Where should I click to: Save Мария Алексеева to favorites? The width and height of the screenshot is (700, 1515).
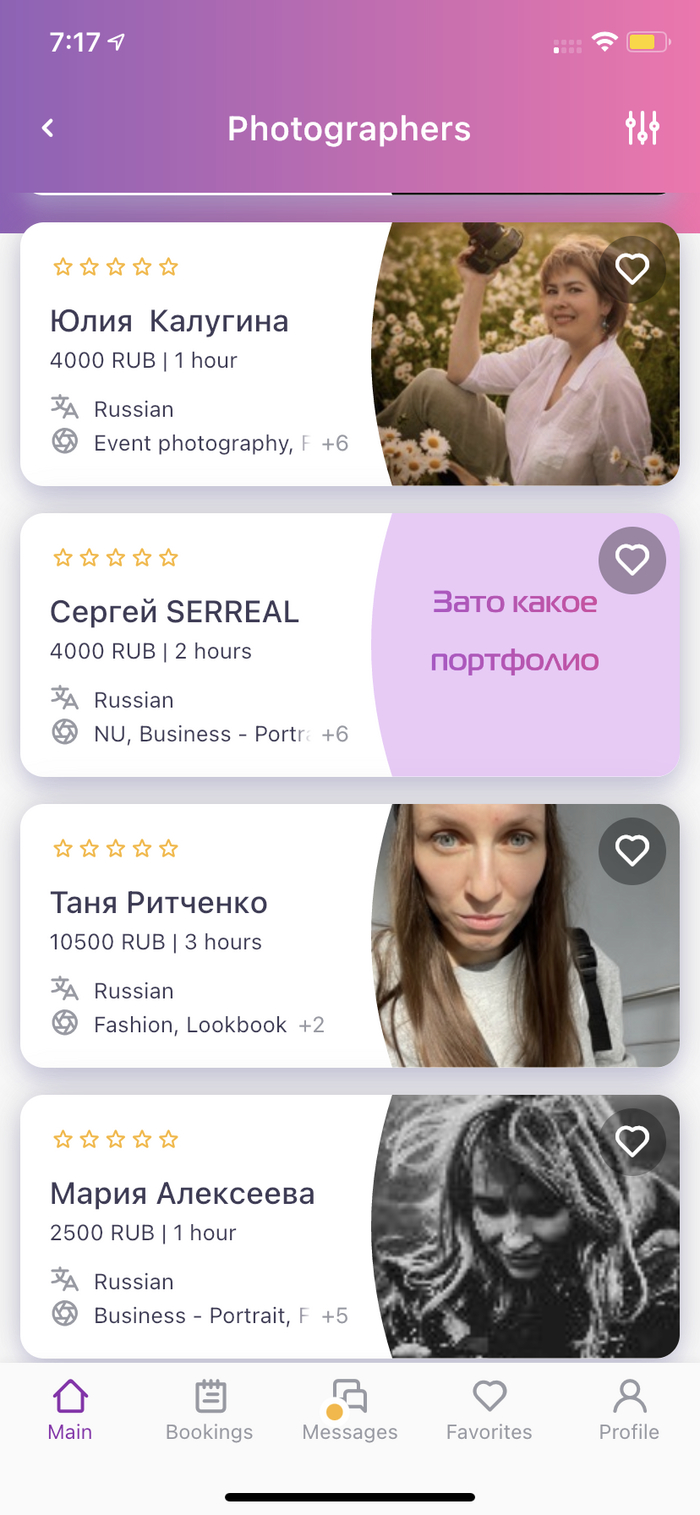(632, 1141)
